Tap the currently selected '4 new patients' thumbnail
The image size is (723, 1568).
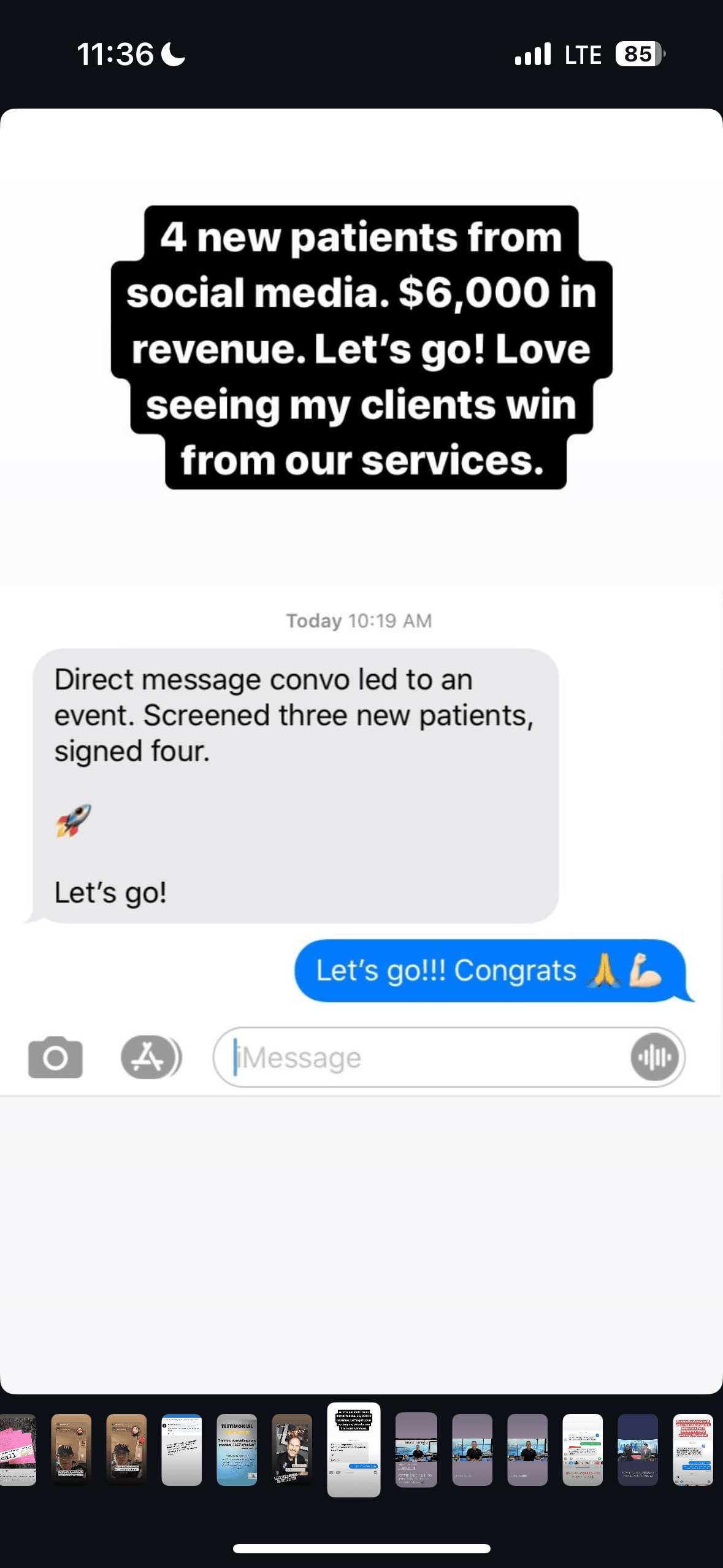[x=354, y=1449]
